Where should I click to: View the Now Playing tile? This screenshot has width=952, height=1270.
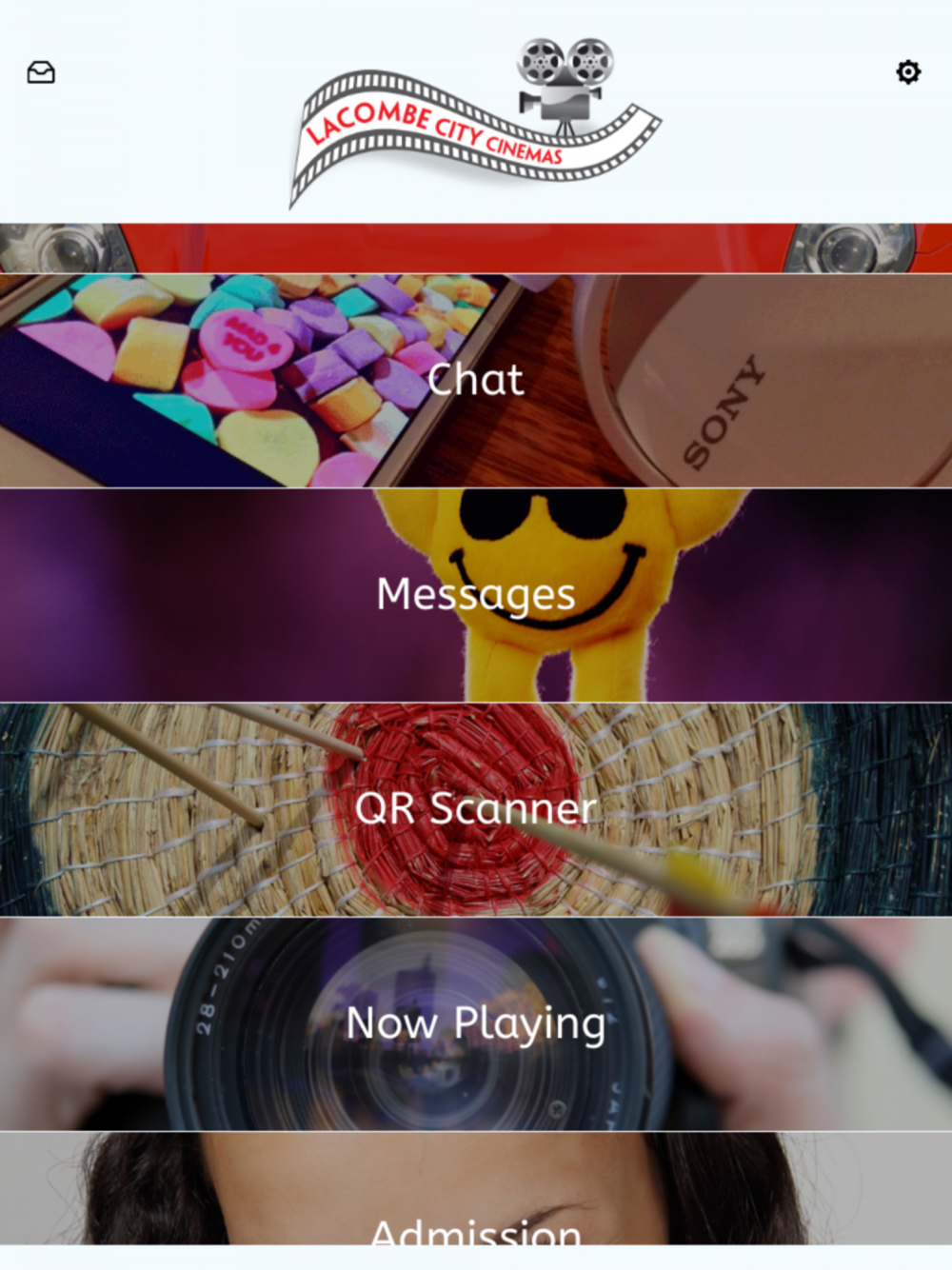click(476, 1023)
